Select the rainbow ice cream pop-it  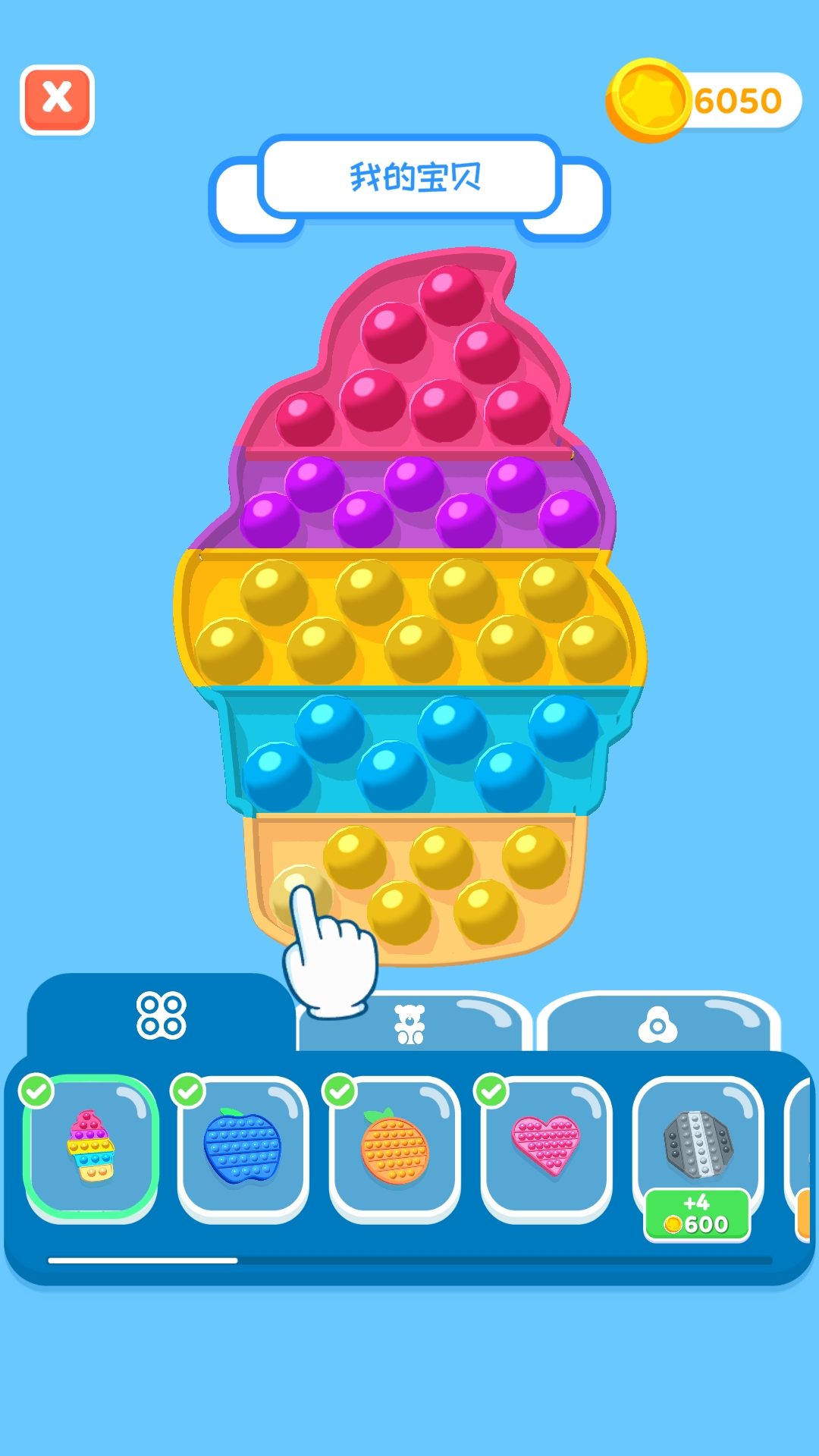click(x=91, y=1146)
